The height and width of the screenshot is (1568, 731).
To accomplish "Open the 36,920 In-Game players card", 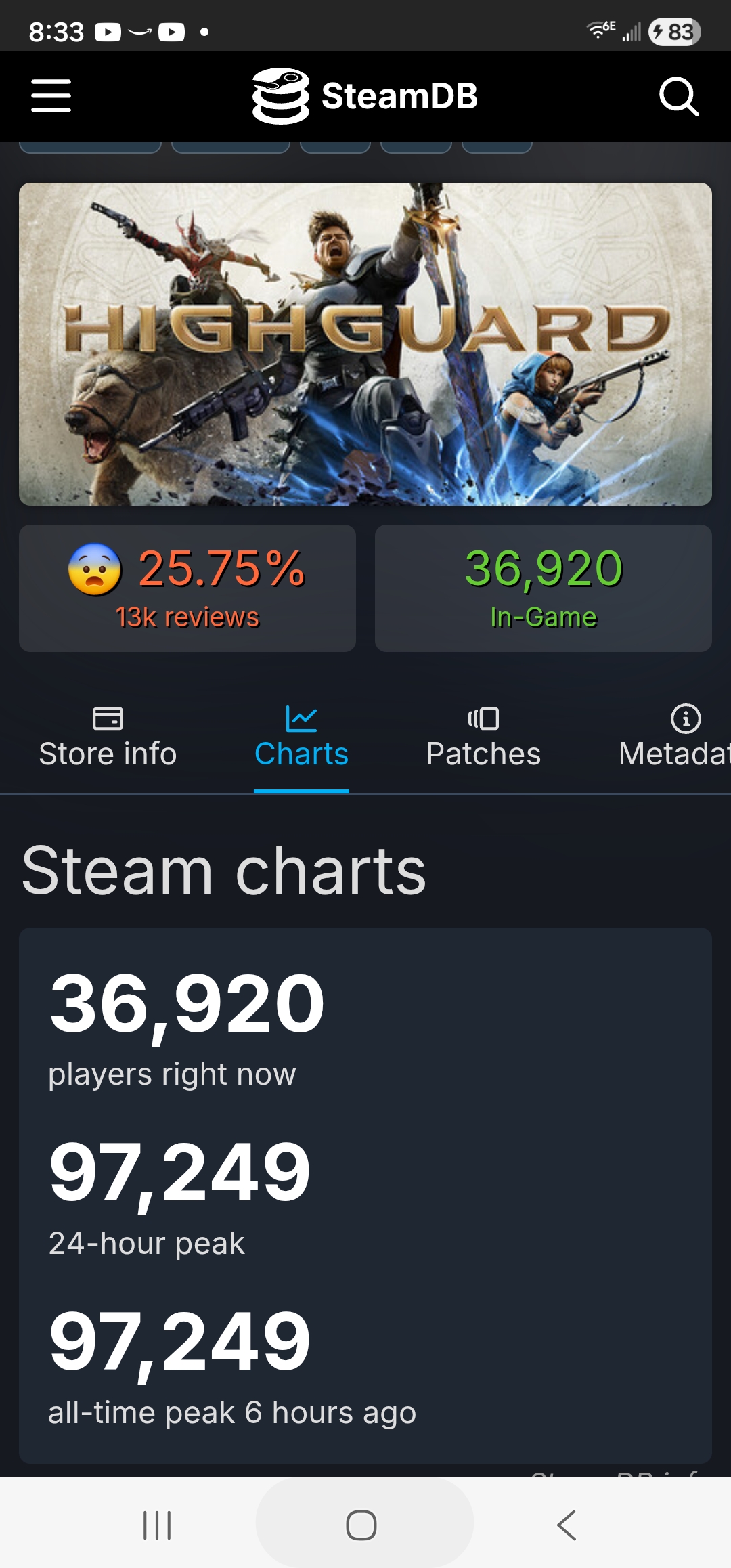I will 543,588.
